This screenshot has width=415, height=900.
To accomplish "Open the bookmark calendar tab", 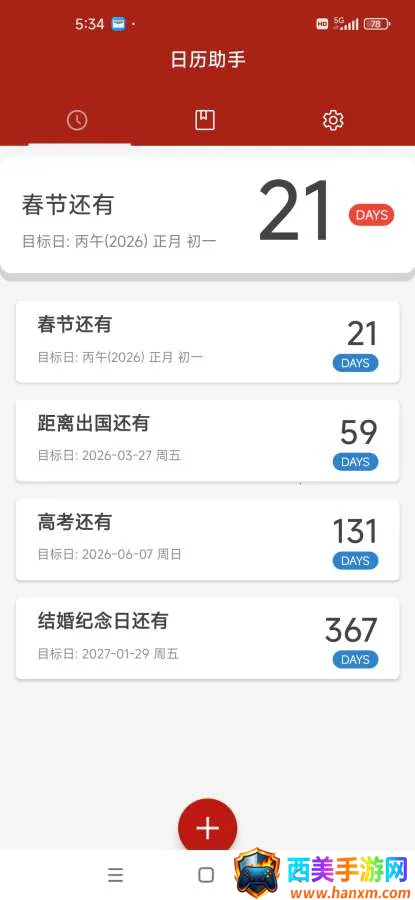I will coord(205,120).
